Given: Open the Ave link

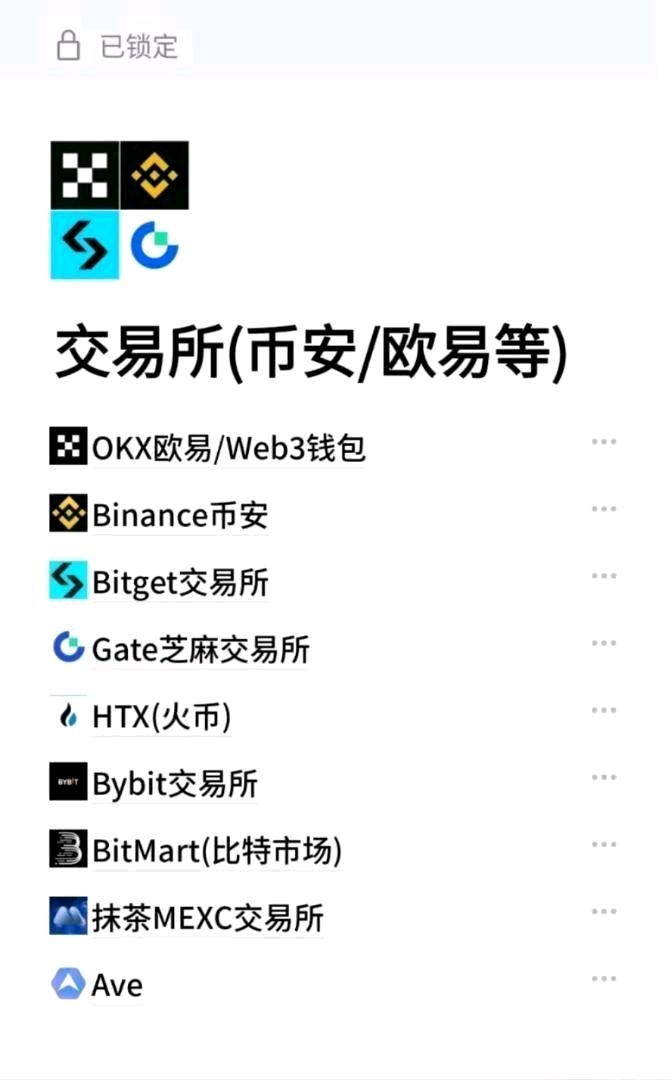Looking at the screenshot, I should [117, 985].
